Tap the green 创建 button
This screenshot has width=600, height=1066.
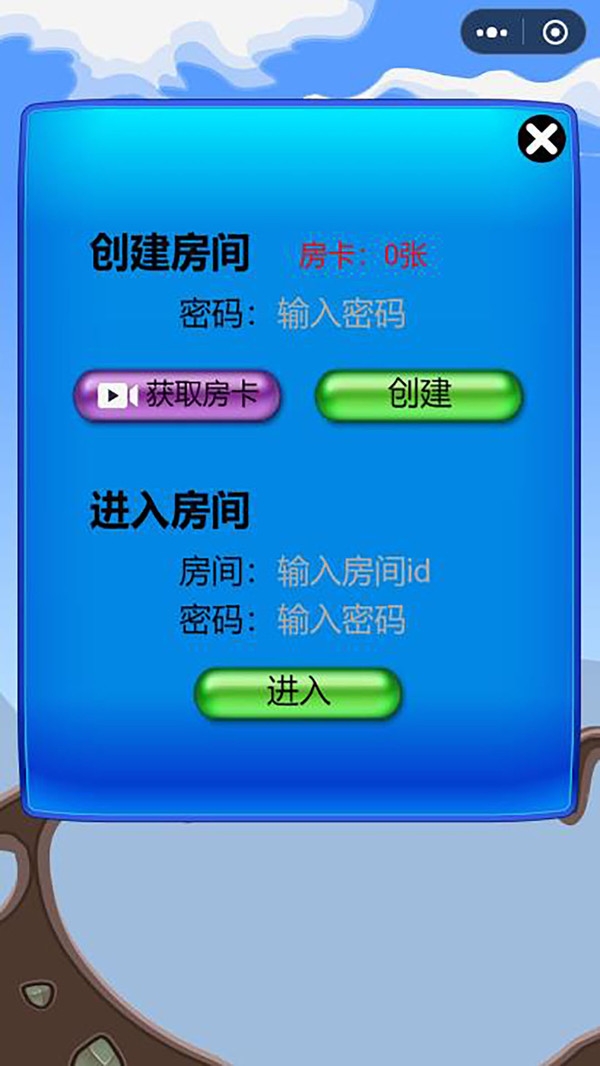419,395
